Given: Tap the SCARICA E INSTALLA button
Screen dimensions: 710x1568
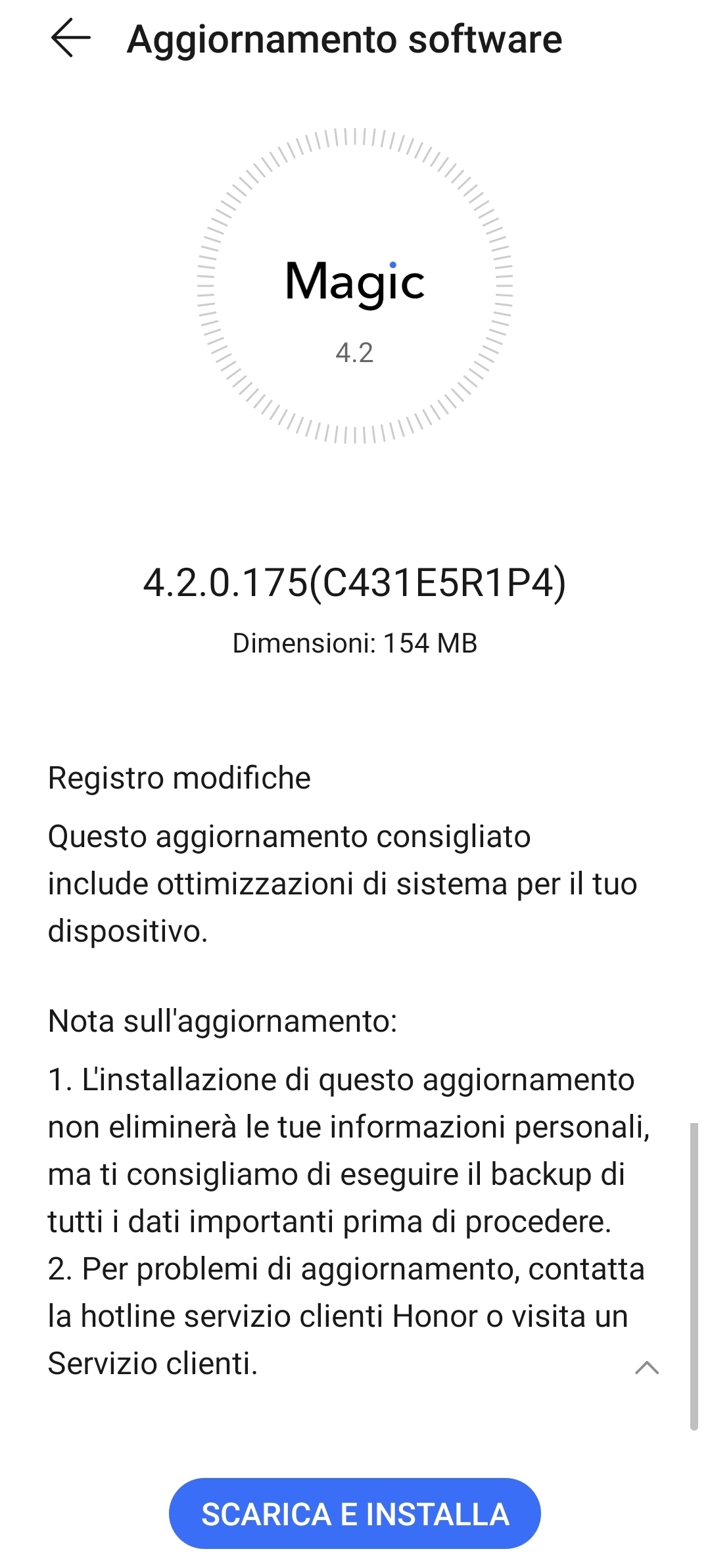Looking at the screenshot, I should (355, 1513).
